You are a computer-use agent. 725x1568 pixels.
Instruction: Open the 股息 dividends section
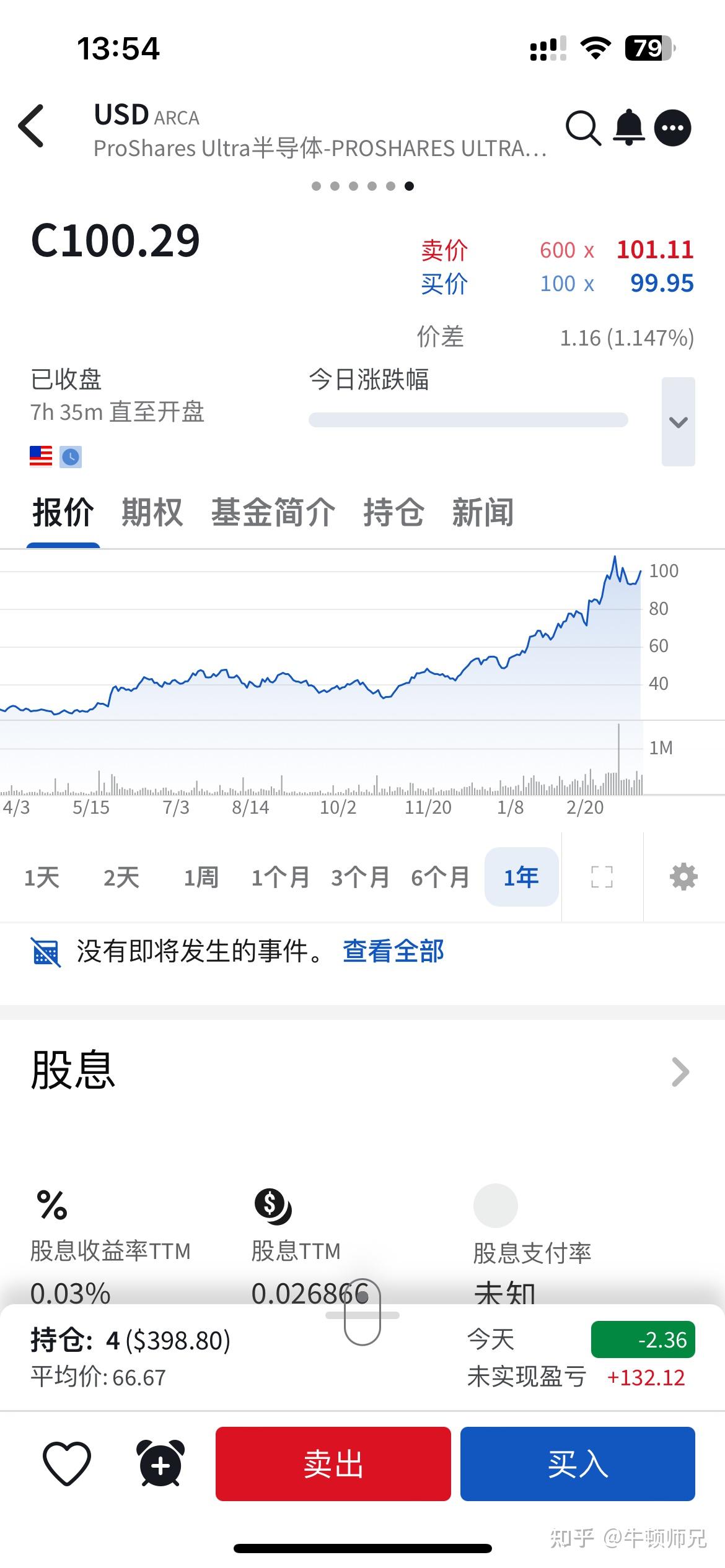pyautogui.click(x=680, y=1073)
